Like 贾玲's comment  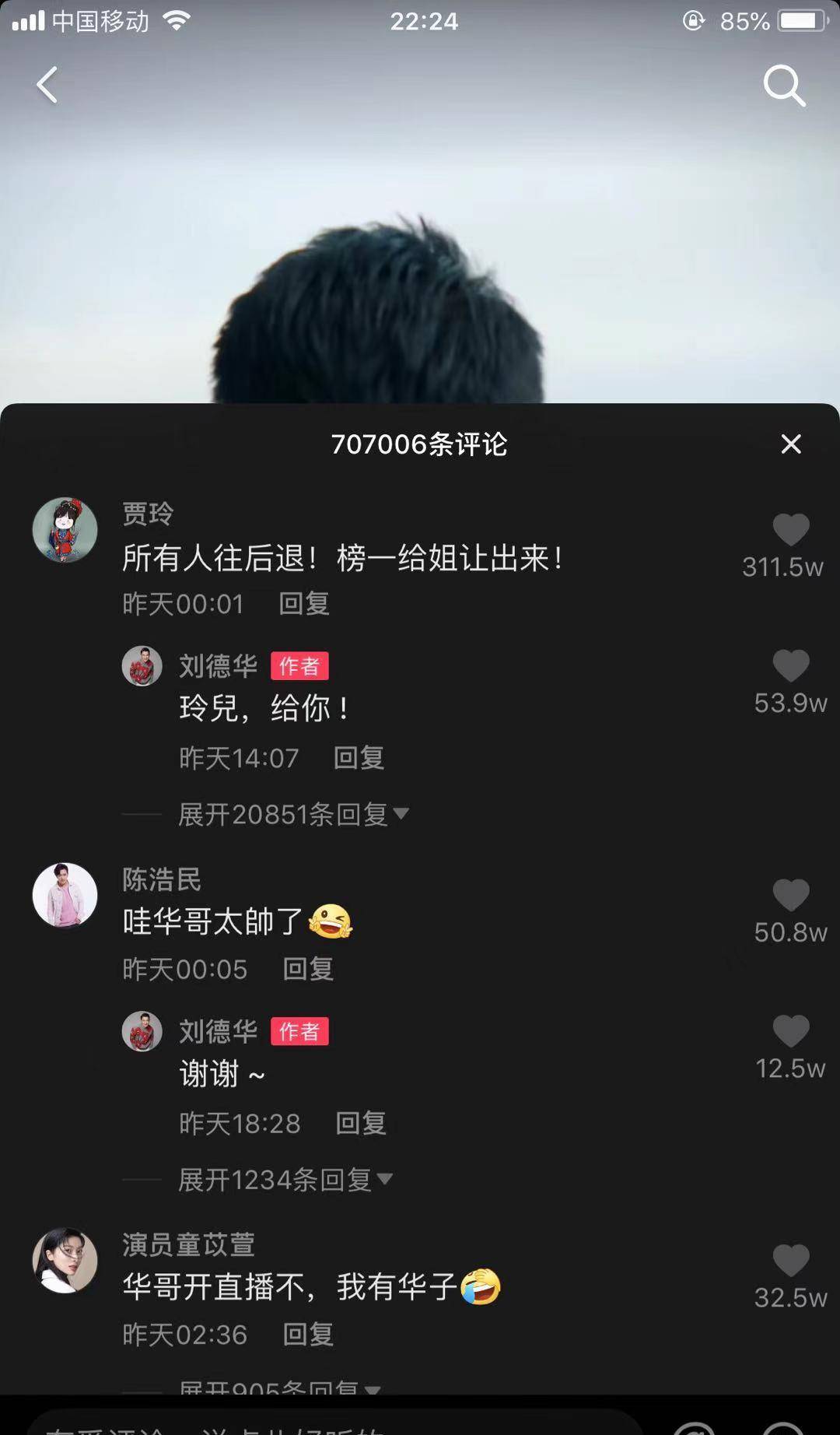pyautogui.click(x=791, y=530)
